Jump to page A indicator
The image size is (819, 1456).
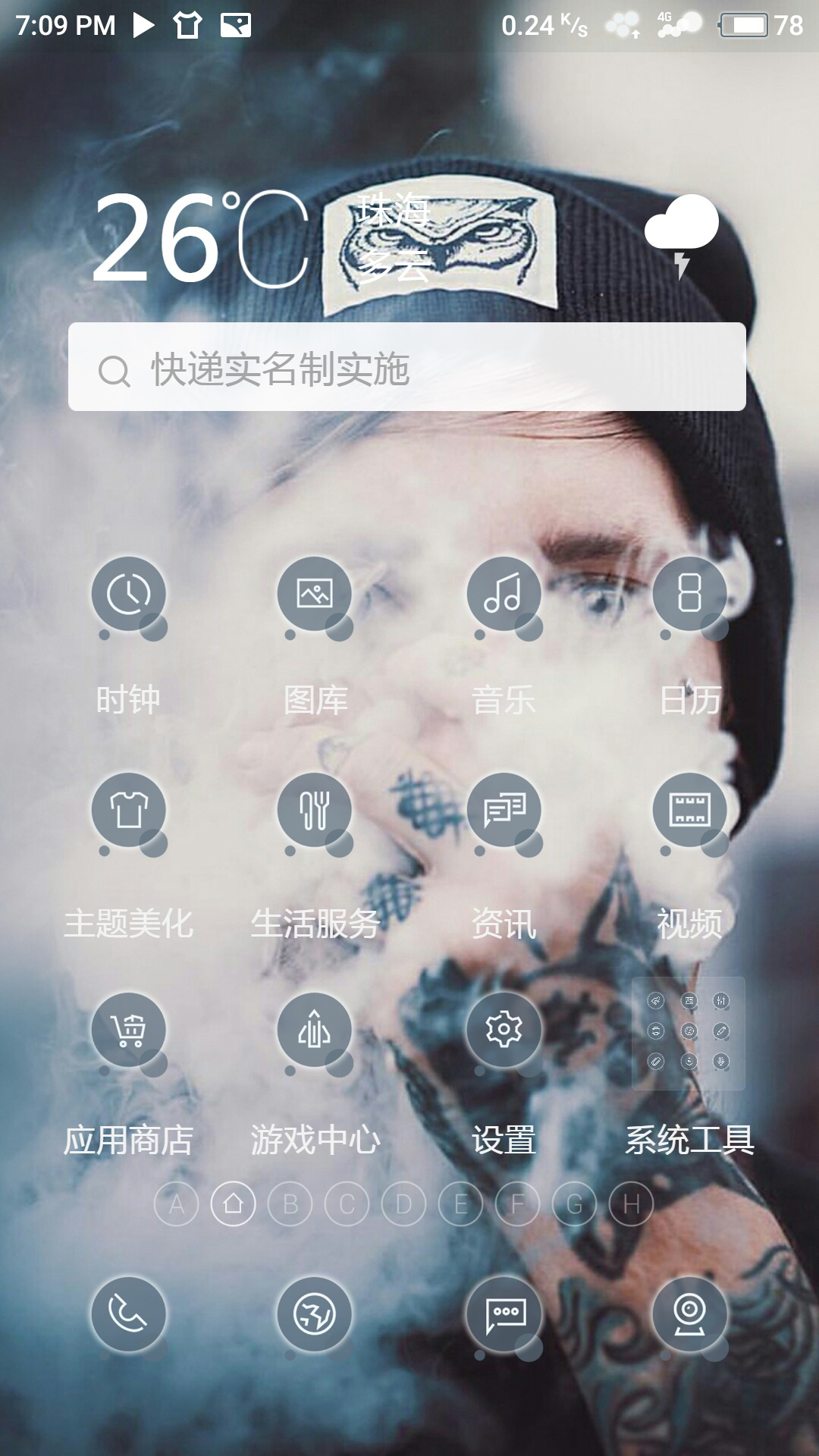pyautogui.click(x=176, y=1204)
